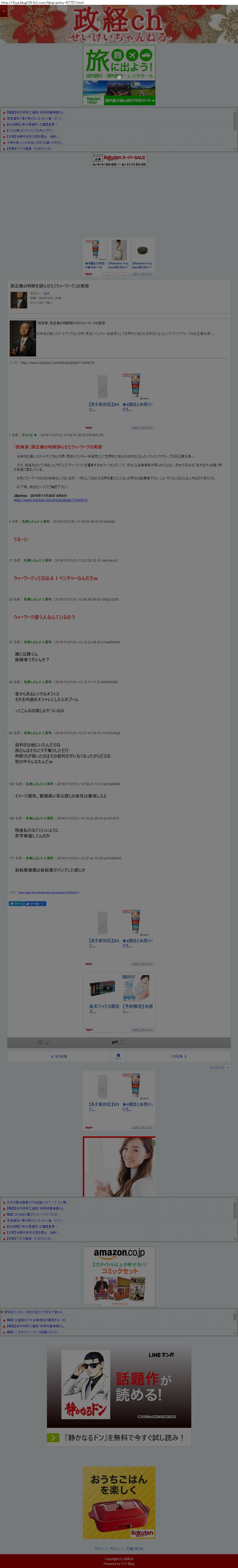
Task: Open the ログイン link in footer
Action: (100, 1548)
